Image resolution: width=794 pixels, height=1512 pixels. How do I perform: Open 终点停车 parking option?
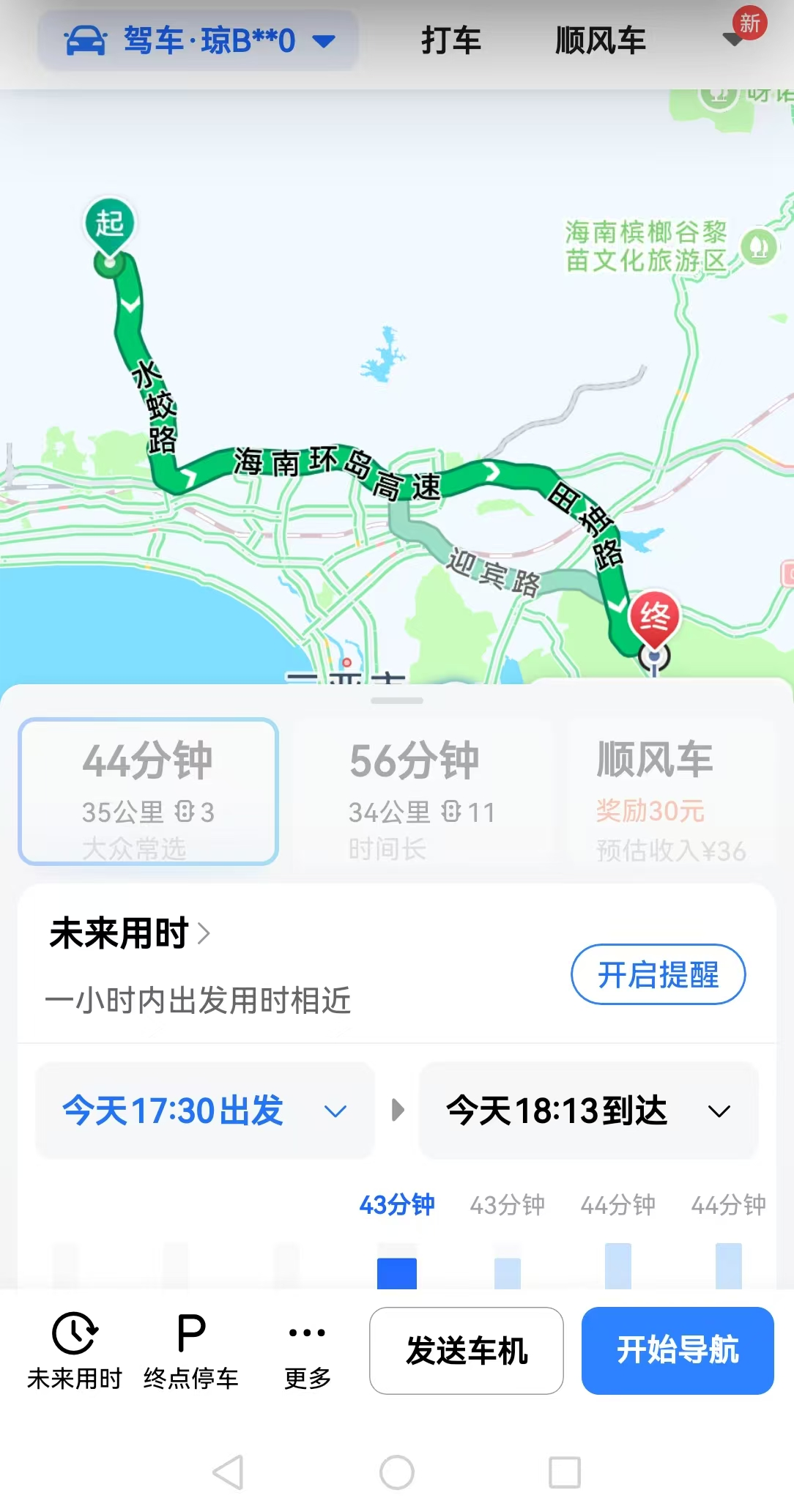tap(190, 1349)
